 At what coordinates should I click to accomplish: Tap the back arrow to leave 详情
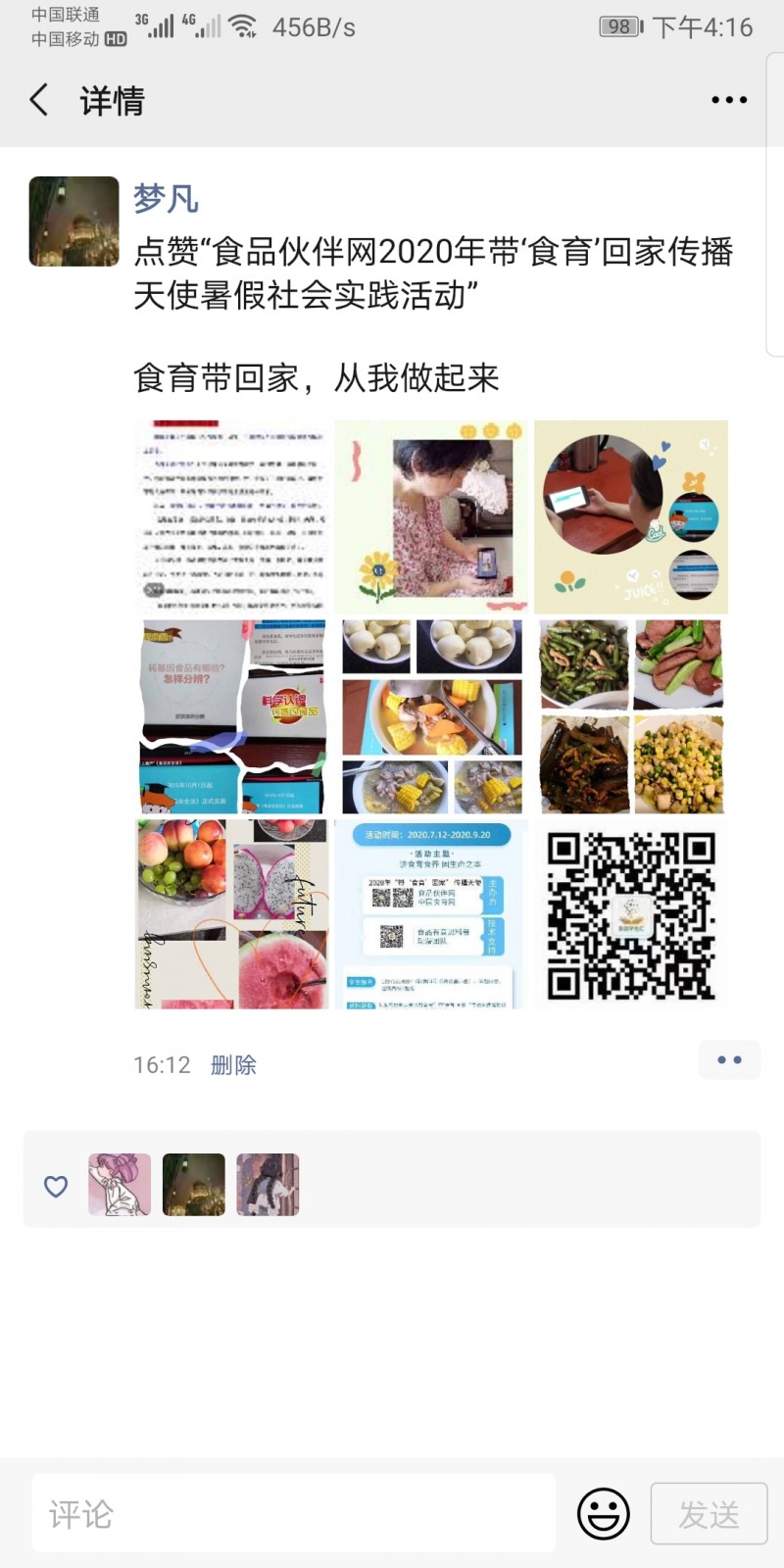tap(39, 100)
